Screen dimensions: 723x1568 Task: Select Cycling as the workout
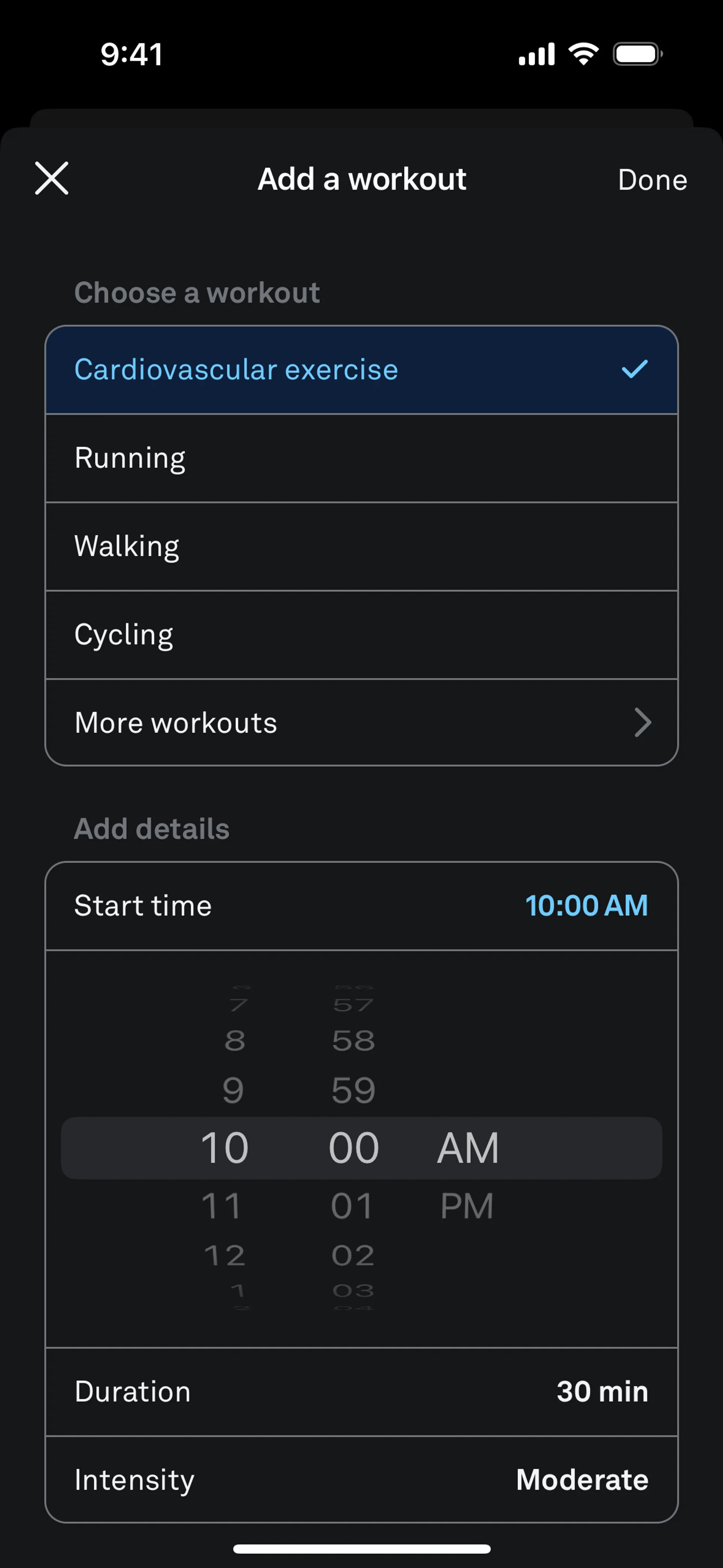click(x=361, y=634)
